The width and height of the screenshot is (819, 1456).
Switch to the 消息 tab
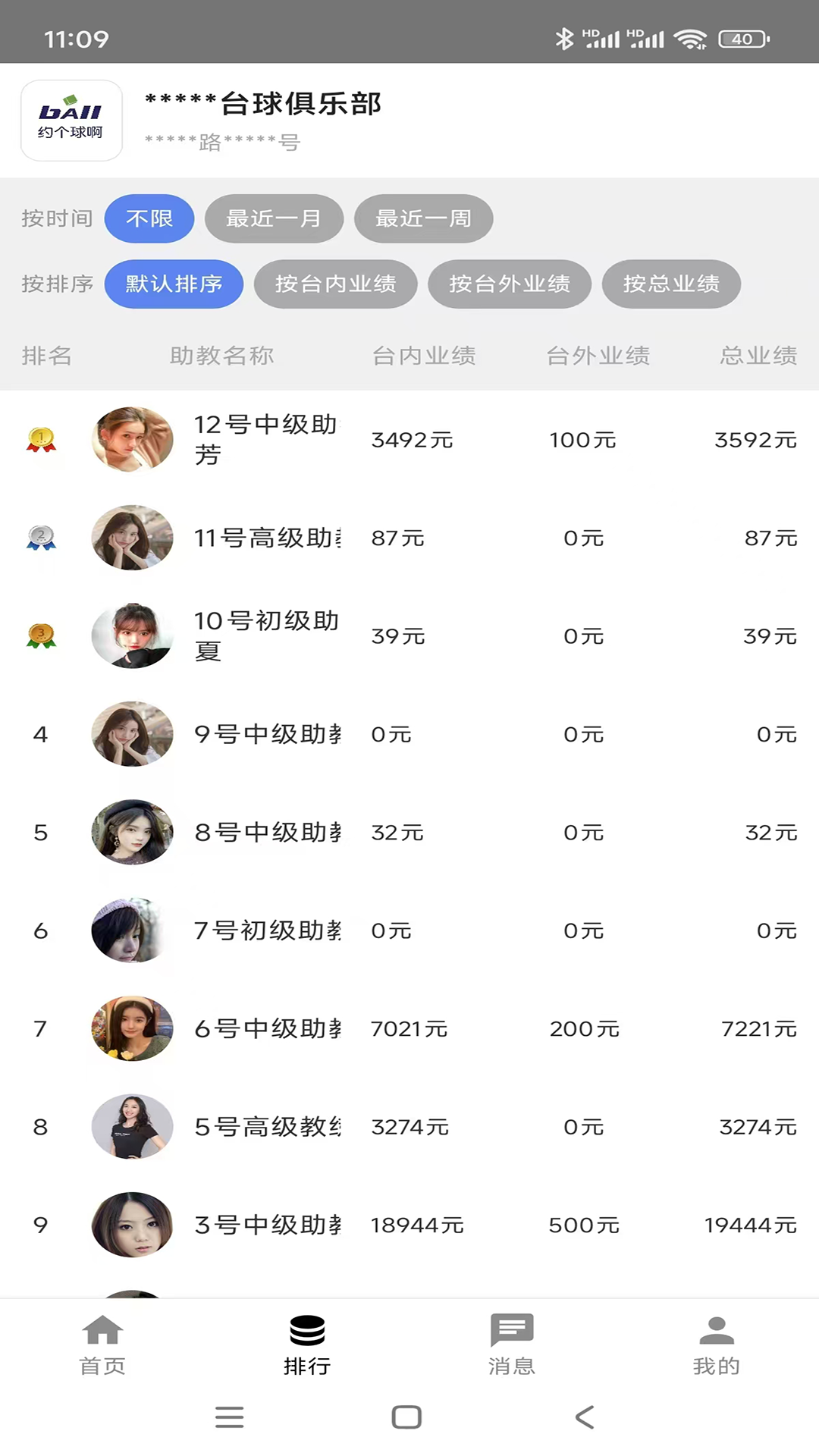(x=512, y=1344)
